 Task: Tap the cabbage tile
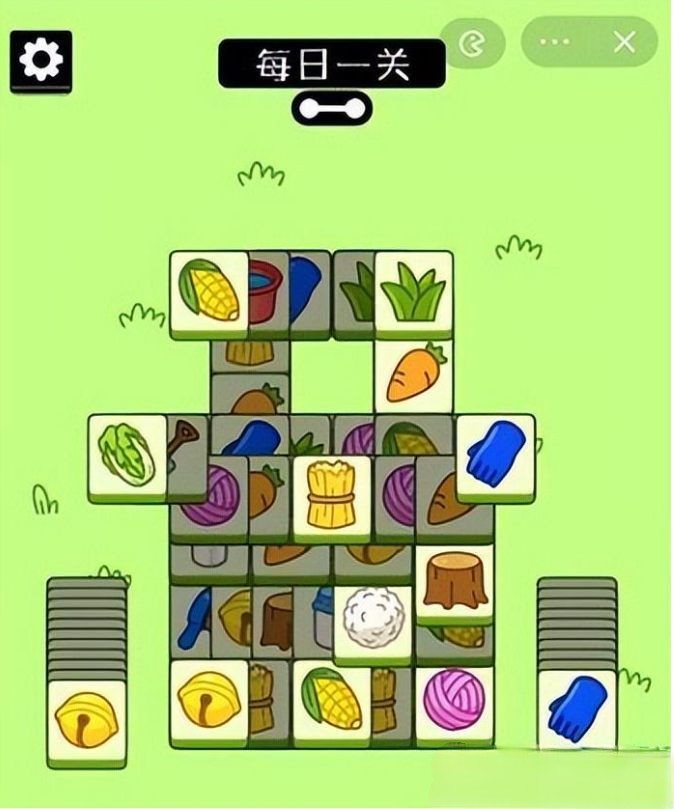point(127,454)
